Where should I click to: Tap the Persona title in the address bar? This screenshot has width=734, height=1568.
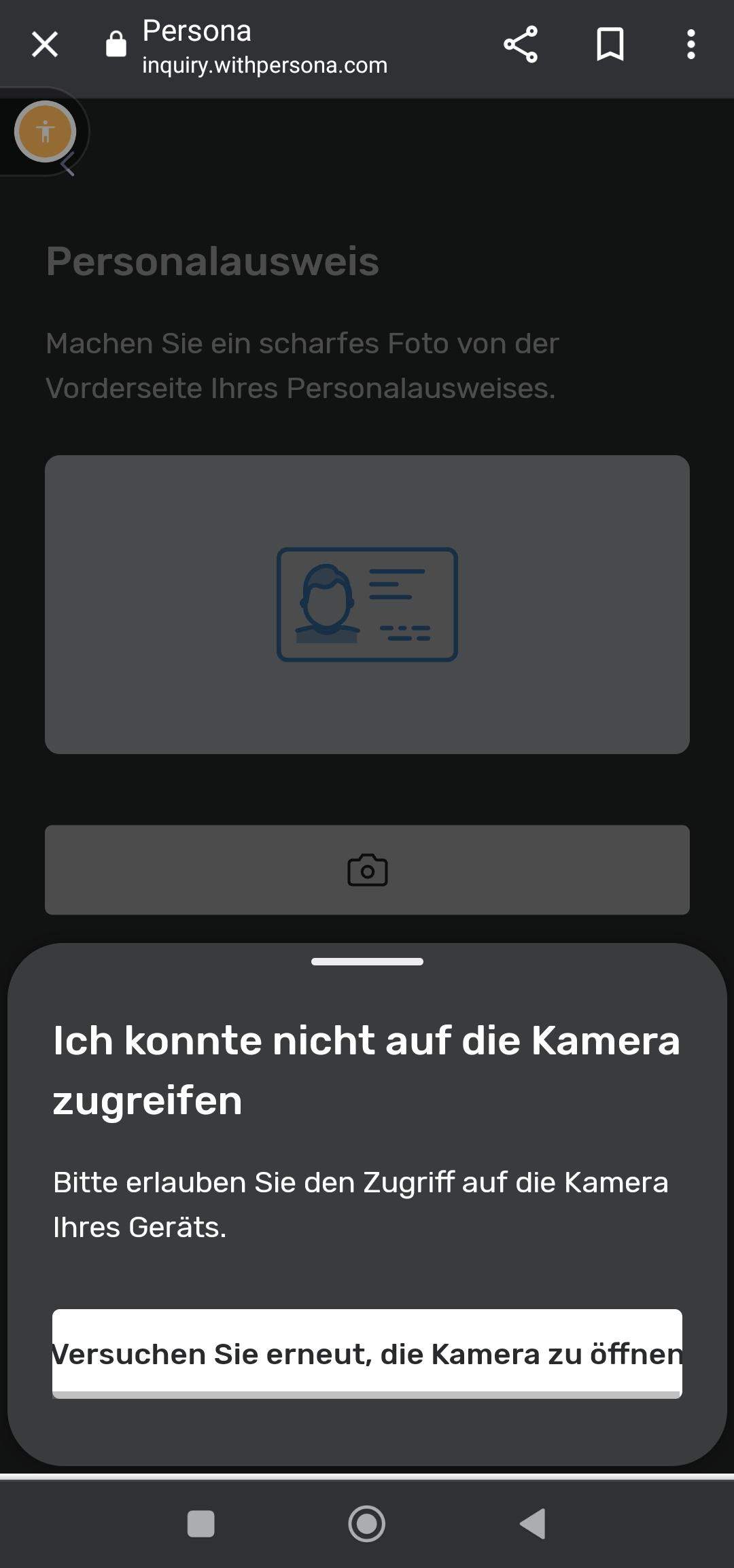click(196, 31)
